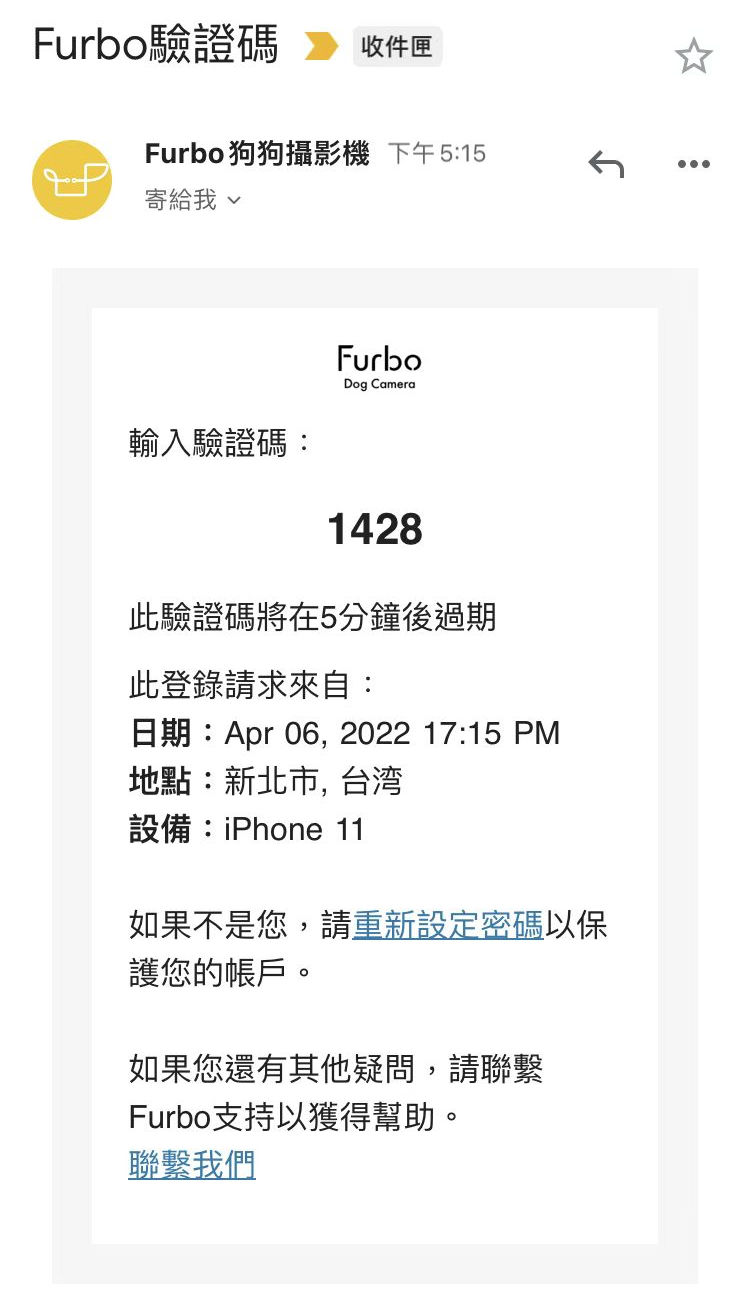
Task: Open the 聯繫我們 link
Action: (x=192, y=1164)
